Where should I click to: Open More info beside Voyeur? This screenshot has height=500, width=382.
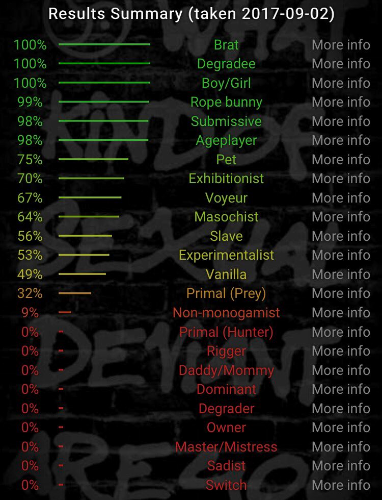click(x=341, y=198)
